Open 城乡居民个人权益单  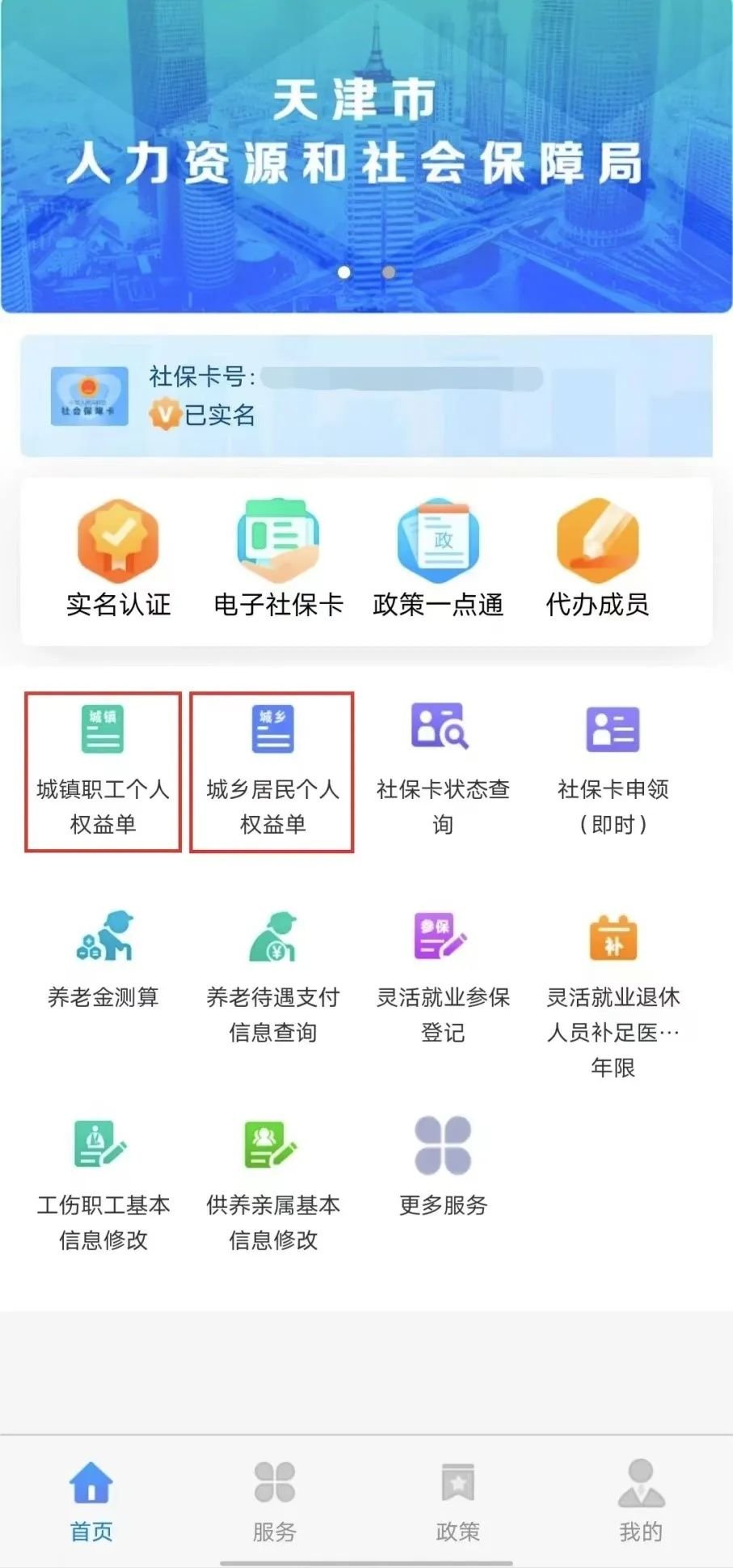(272, 769)
